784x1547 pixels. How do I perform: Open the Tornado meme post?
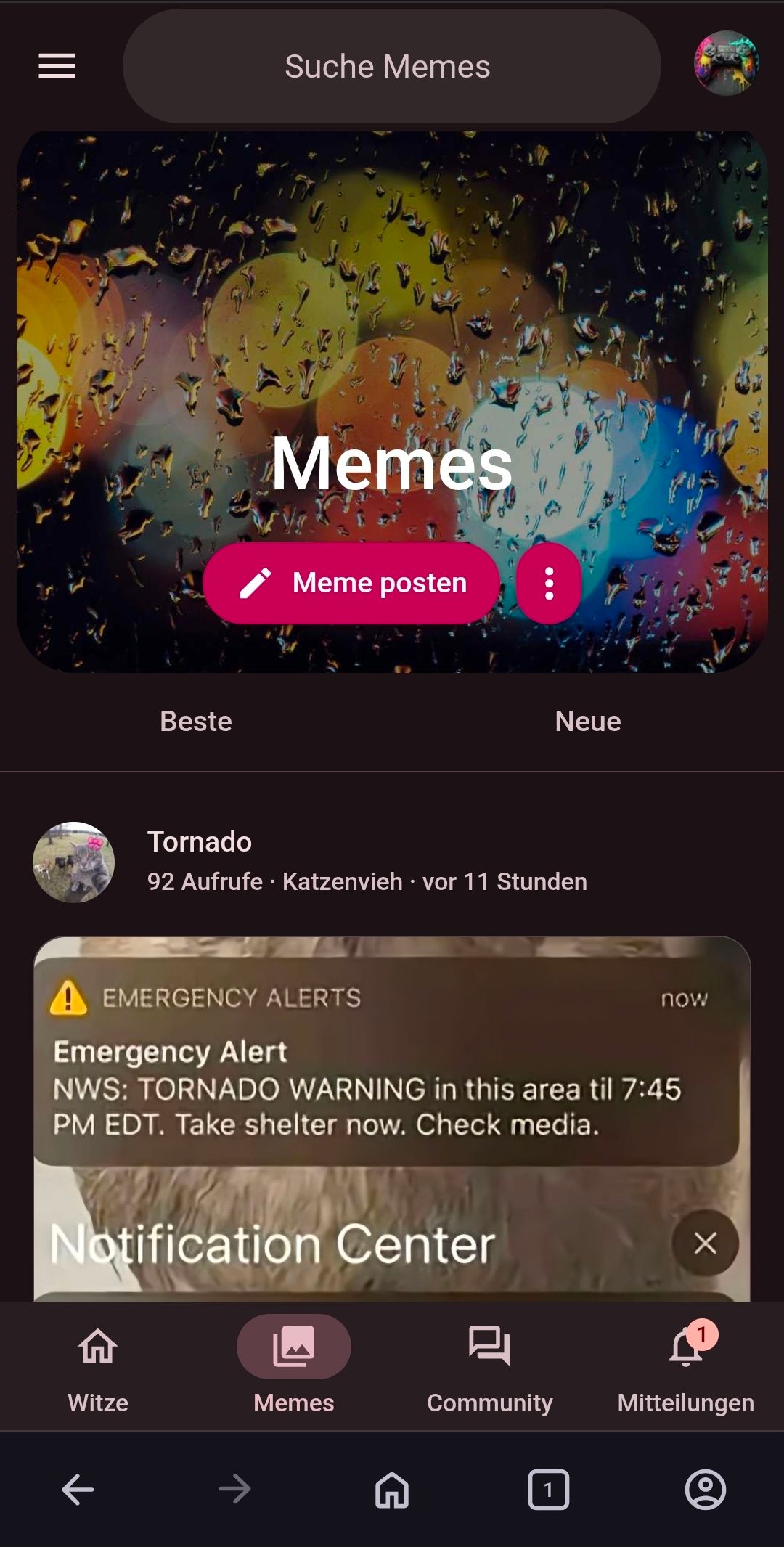pyautogui.click(x=200, y=842)
